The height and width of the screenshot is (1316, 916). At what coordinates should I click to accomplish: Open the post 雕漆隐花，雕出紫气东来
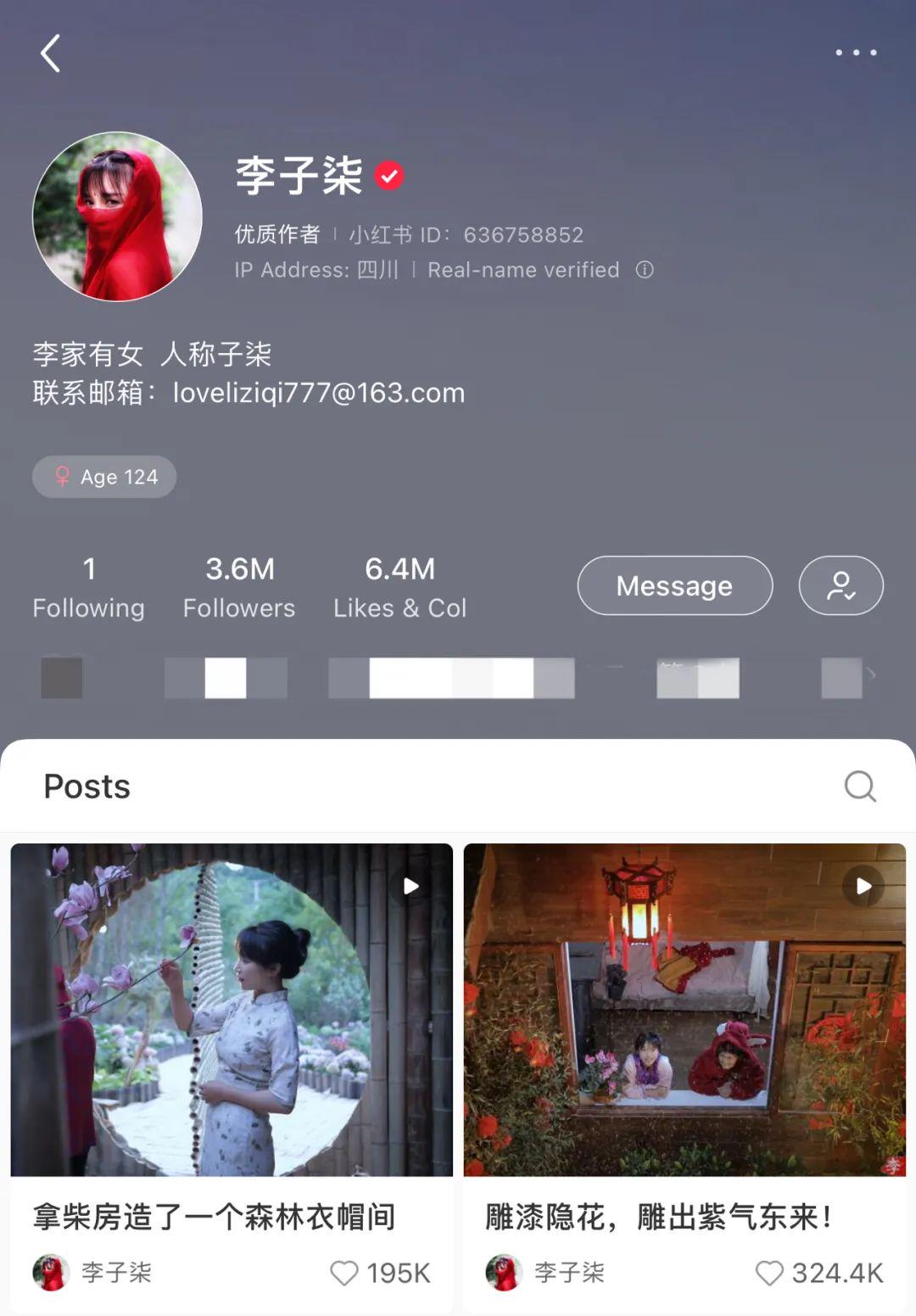(684, 1010)
